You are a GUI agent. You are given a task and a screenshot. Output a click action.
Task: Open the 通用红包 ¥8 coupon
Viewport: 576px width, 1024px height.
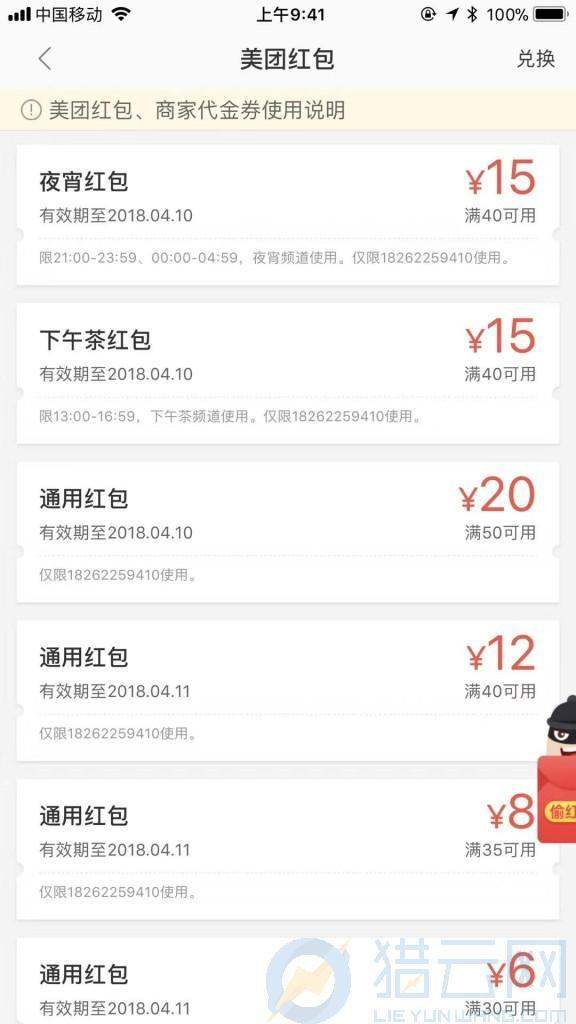tap(288, 849)
